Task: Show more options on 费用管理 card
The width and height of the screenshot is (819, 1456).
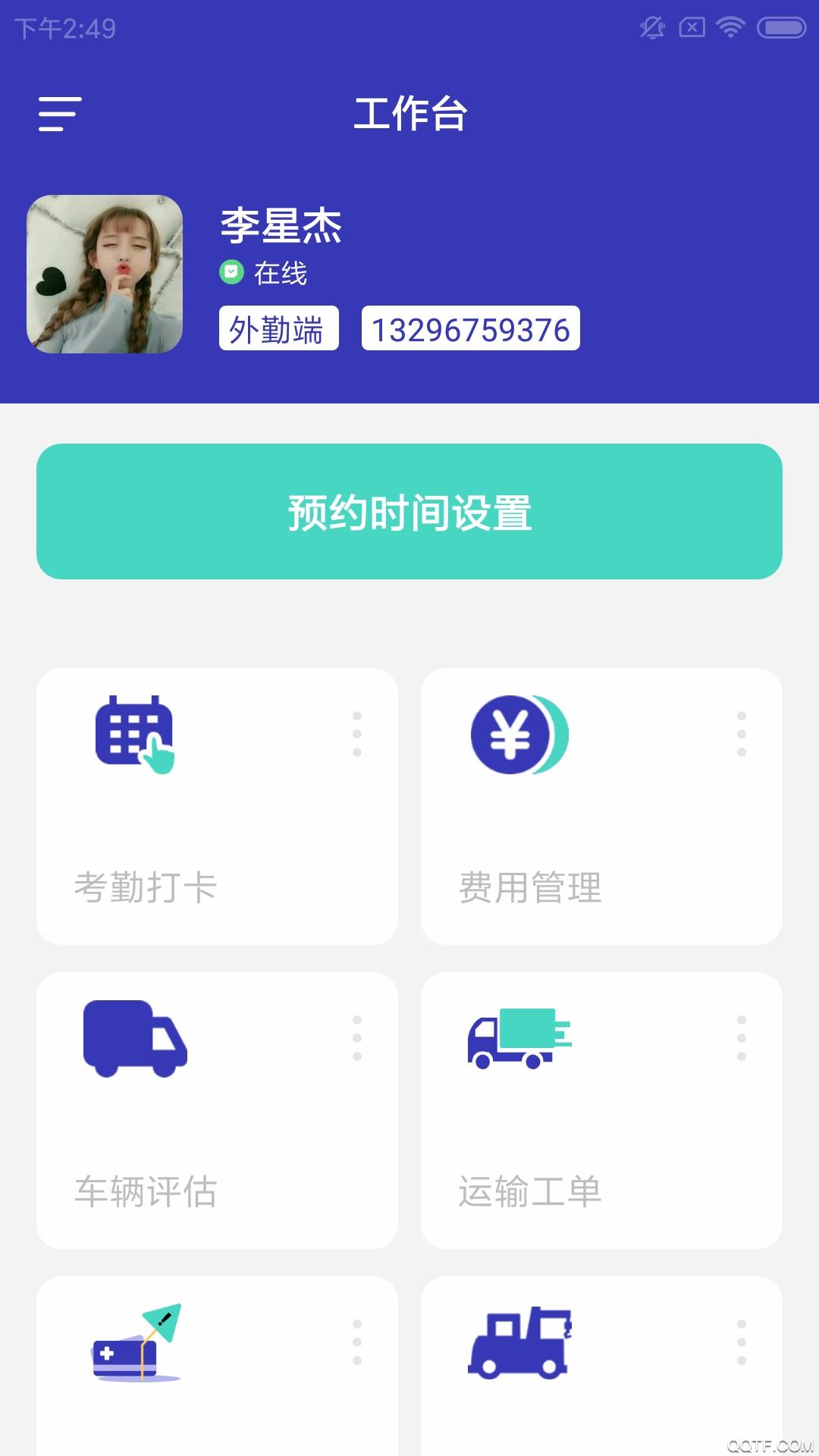Action: point(742,734)
